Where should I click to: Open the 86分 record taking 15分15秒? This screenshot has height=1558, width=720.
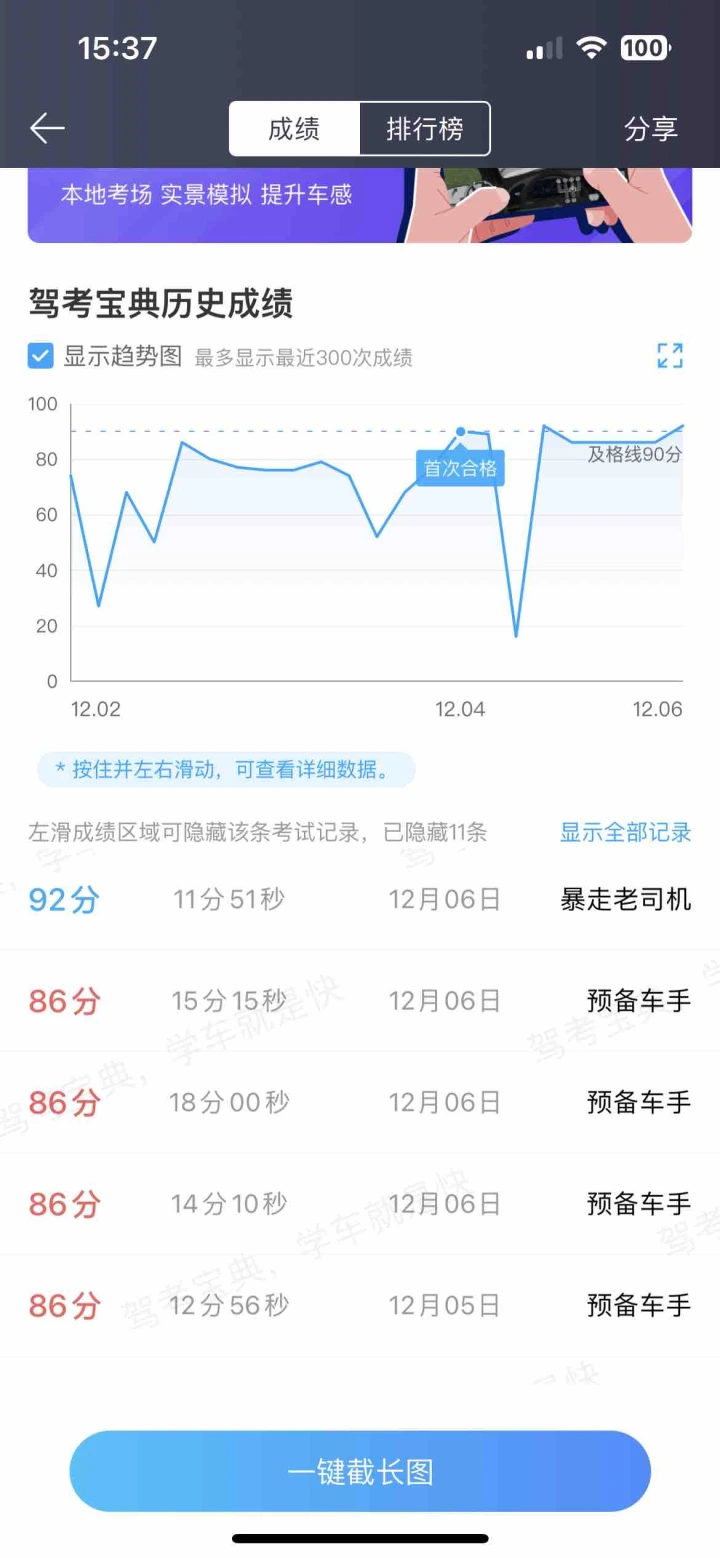pos(360,1001)
